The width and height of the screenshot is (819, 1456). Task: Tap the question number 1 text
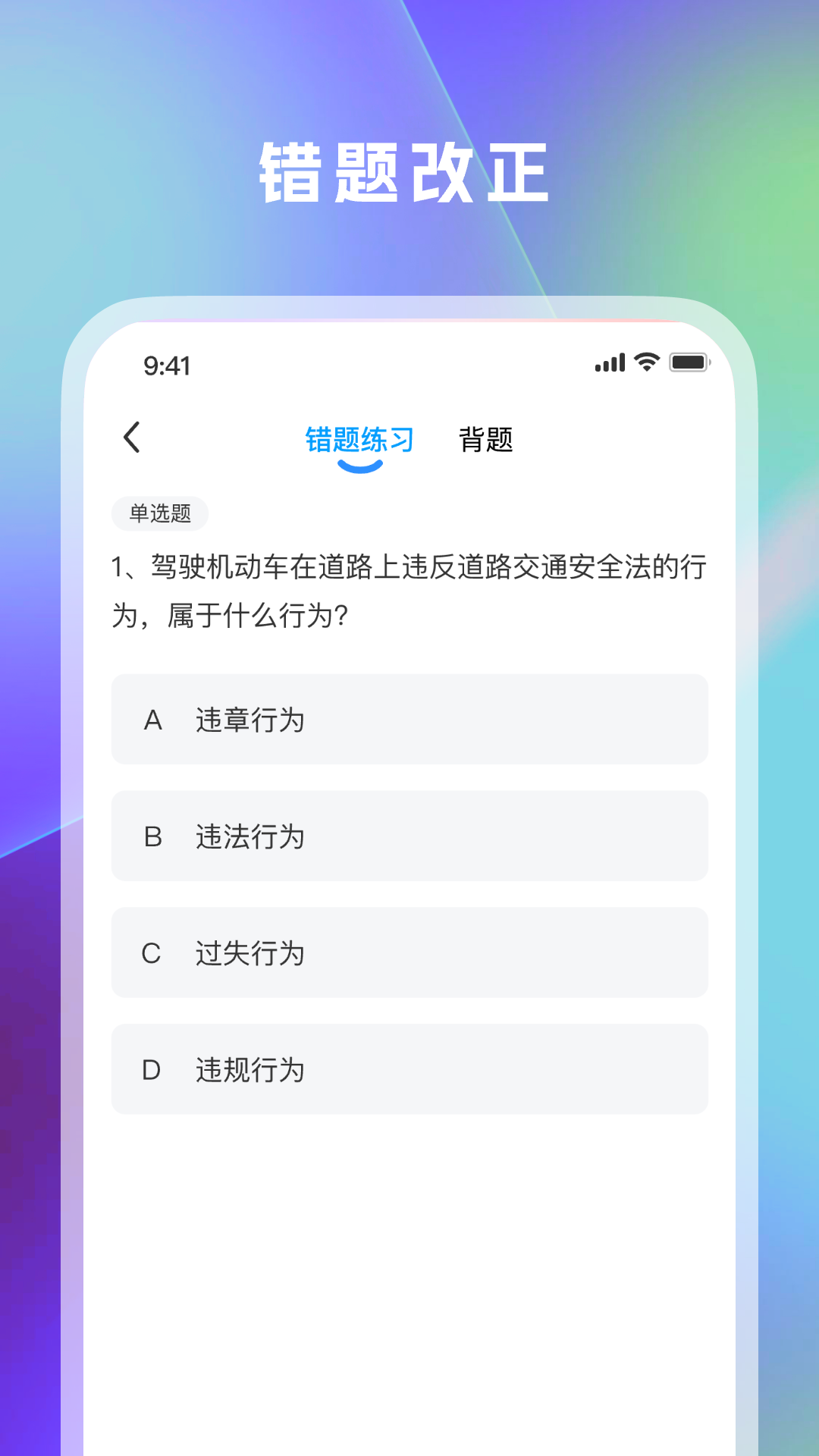point(119,567)
